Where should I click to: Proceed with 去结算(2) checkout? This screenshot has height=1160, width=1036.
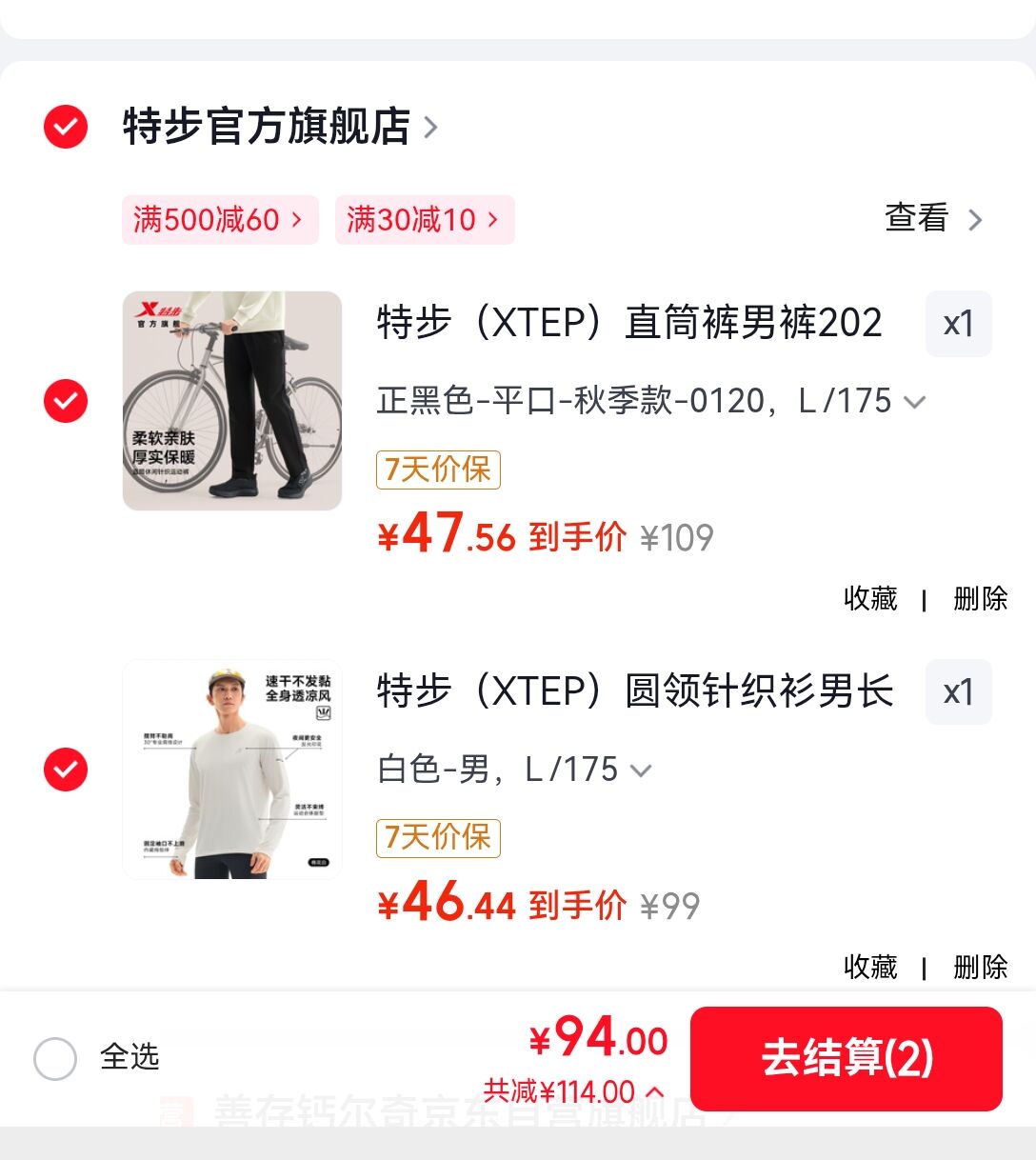[847, 1059]
